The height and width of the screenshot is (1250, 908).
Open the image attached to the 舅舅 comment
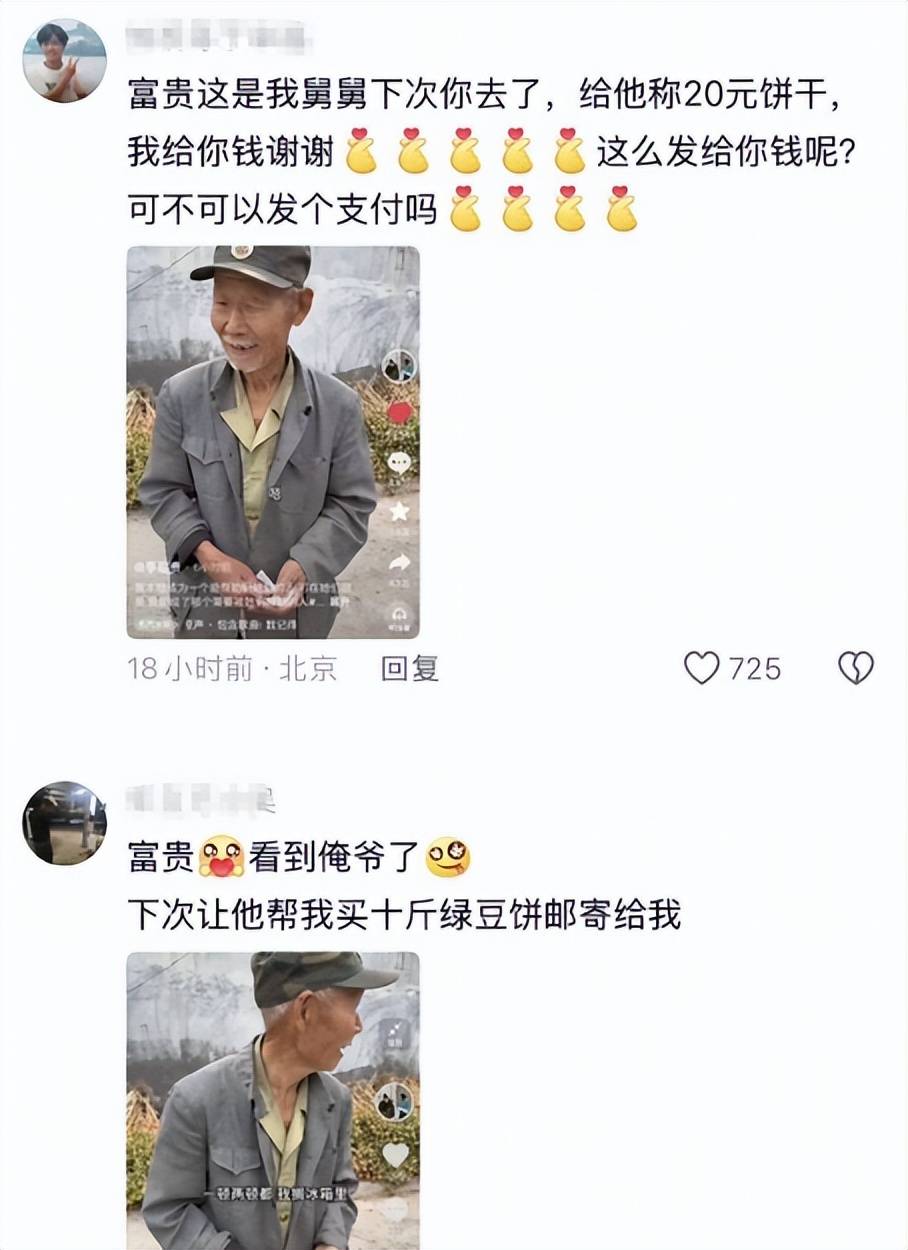pos(273,442)
